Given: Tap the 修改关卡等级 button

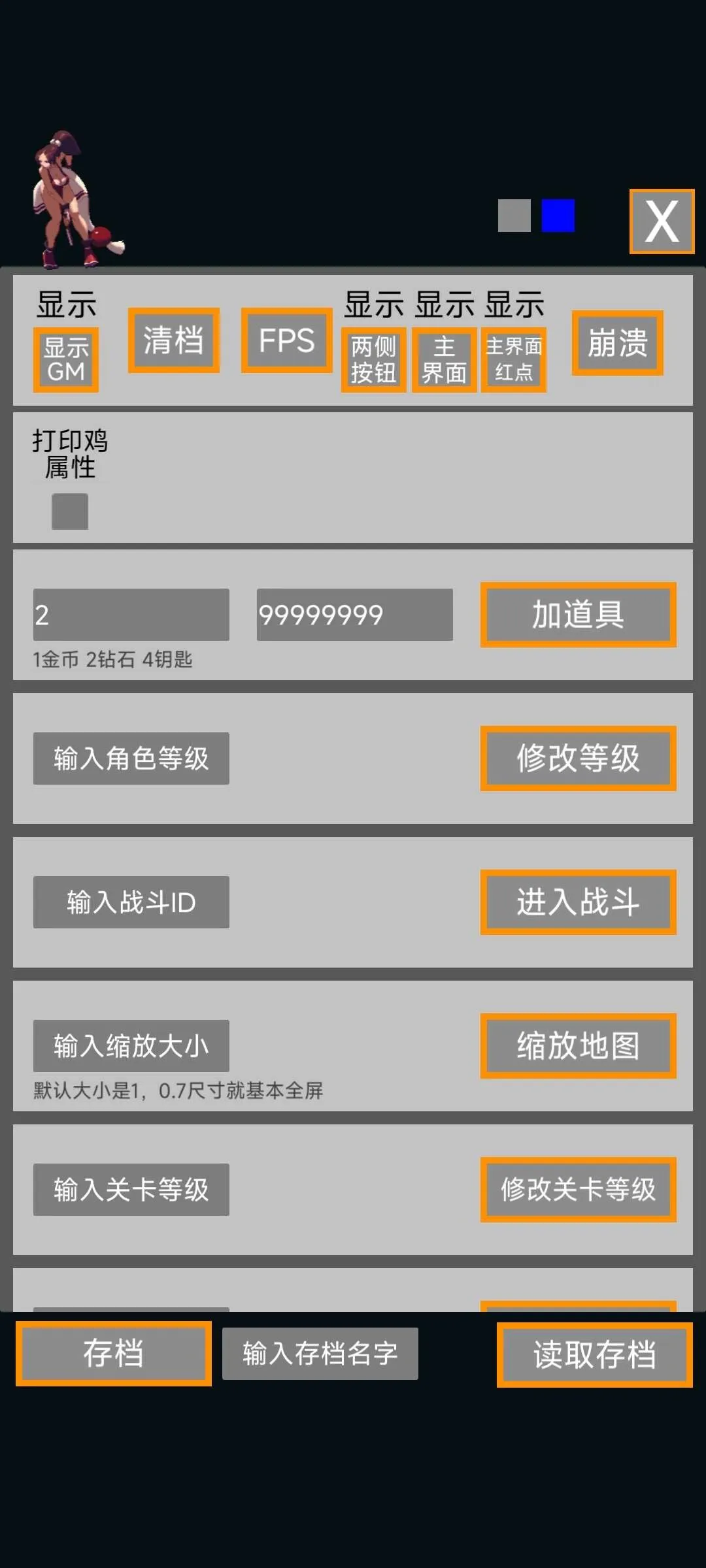Looking at the screenshot, I should point(579,1190).
